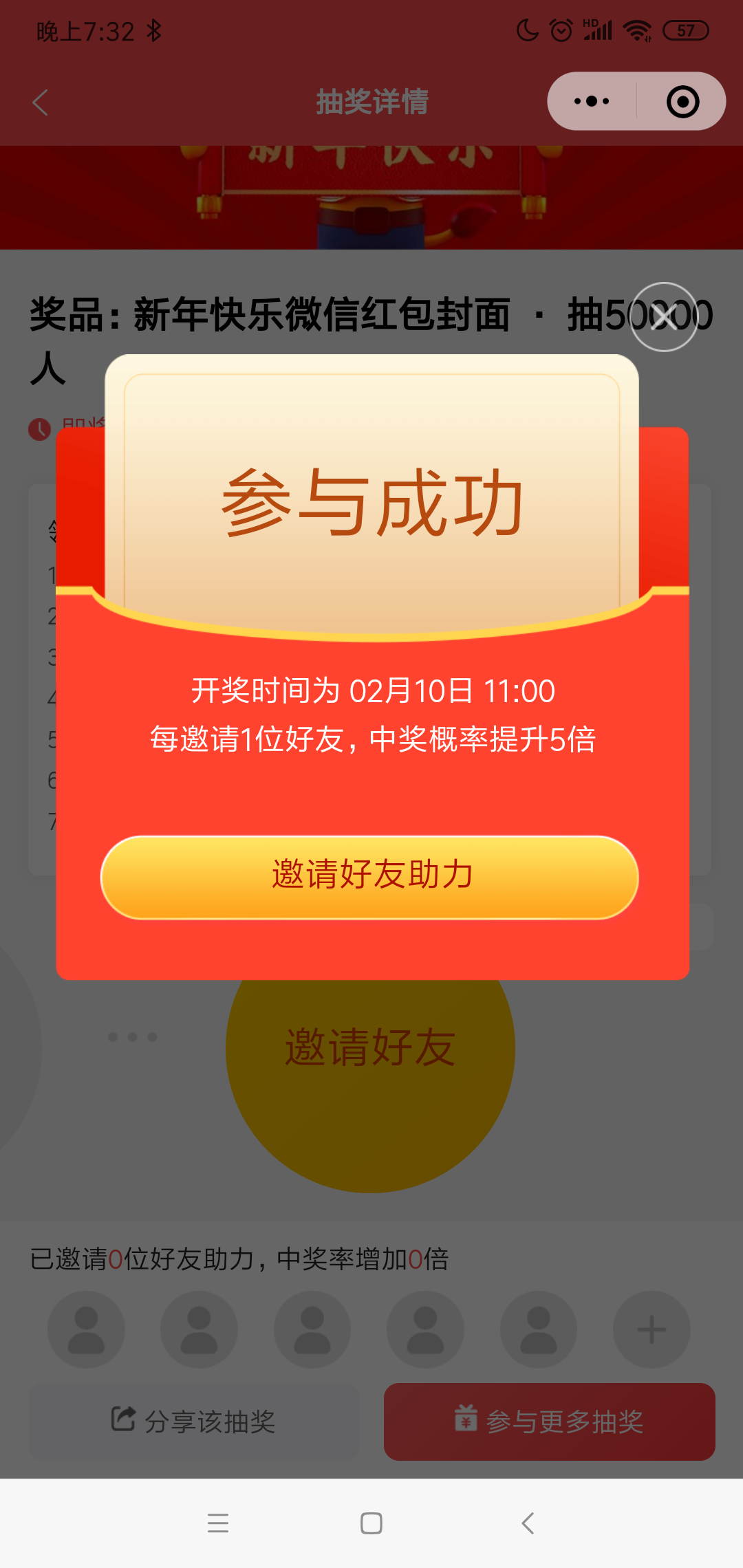The image size is (743, 1568).
Task: Tap the Android home navigation button
Action: point(371,1523)
